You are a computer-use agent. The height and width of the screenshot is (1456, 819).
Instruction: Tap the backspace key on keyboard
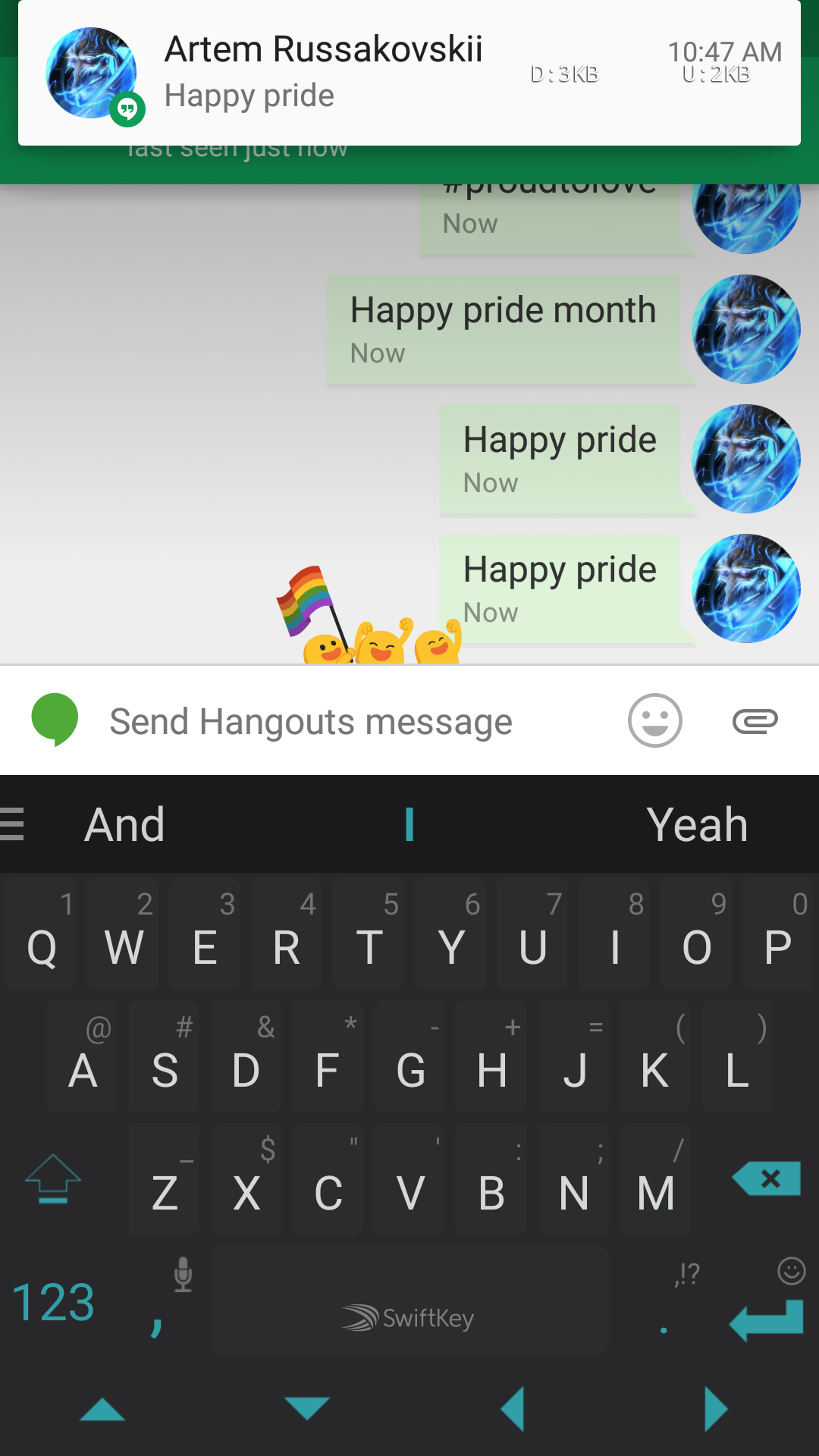[x=767, y=1179]
